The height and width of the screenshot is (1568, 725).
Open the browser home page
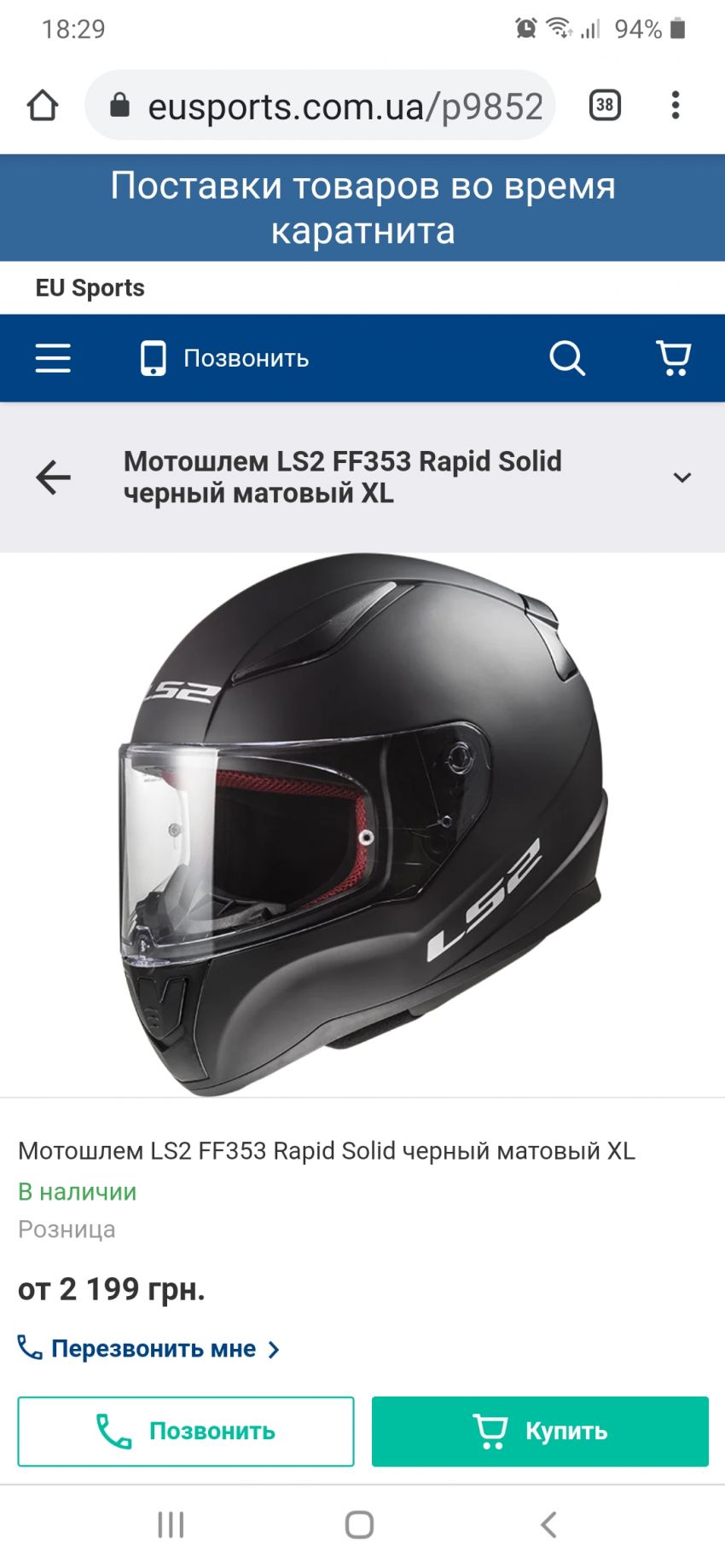pos(43,106)
